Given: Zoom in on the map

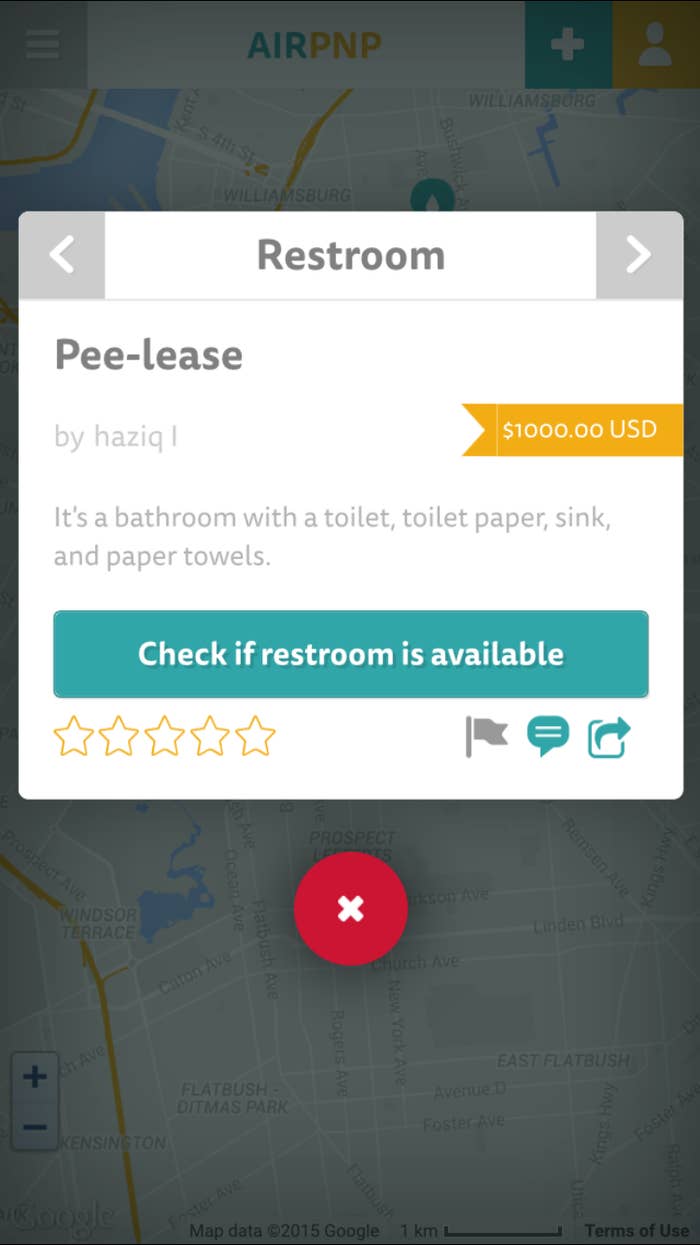Looking at the screenshot, I should tap(35, 1077).
